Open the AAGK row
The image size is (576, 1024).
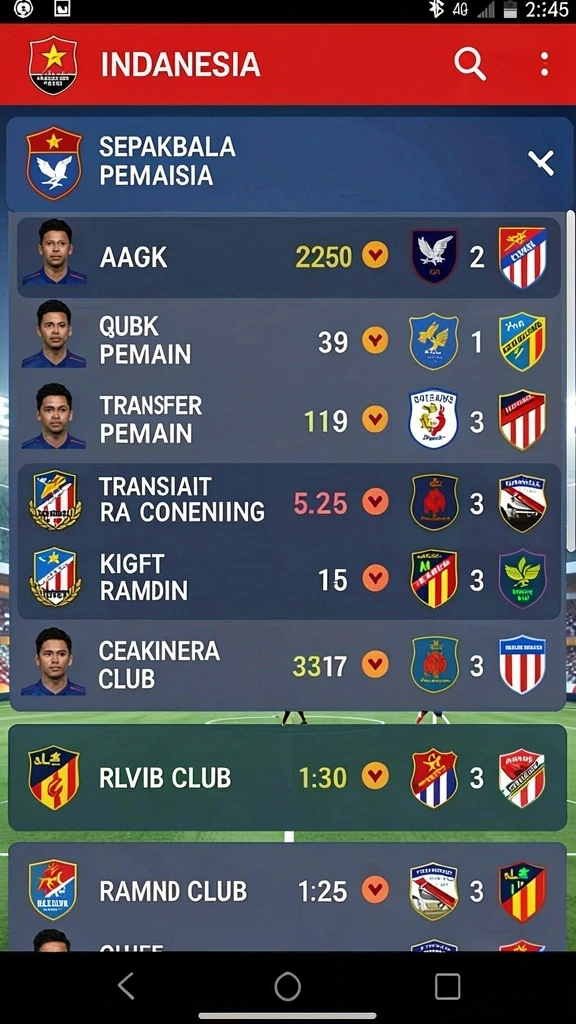pos(288,257)
